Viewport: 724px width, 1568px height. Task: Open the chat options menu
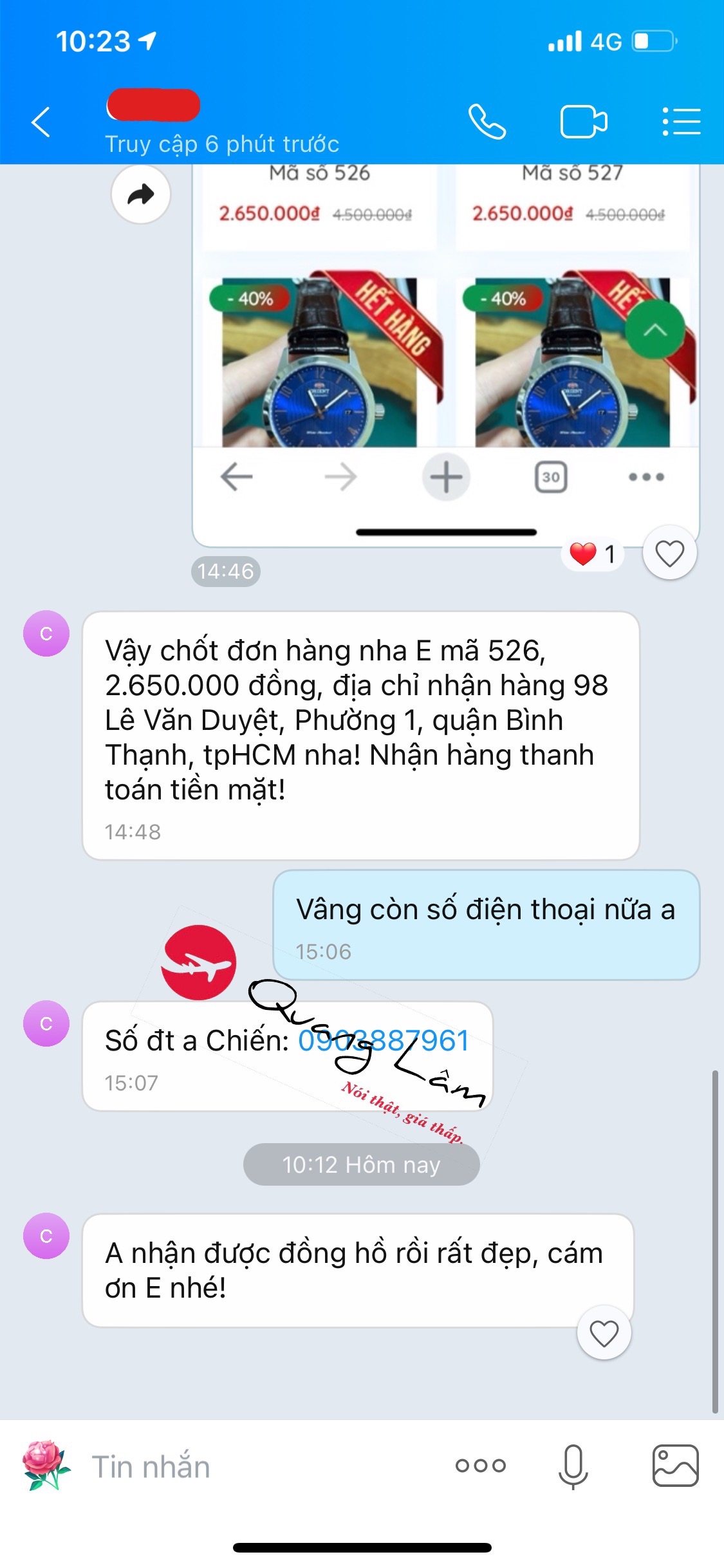682,122
